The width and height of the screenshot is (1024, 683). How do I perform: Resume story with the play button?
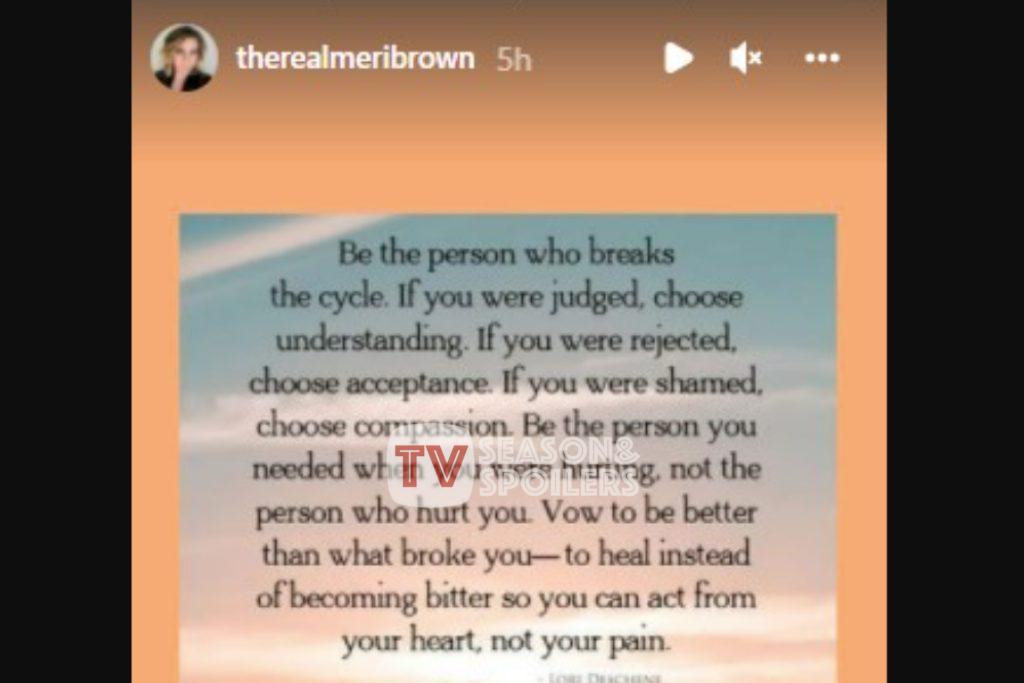click(x=678, y=58)
